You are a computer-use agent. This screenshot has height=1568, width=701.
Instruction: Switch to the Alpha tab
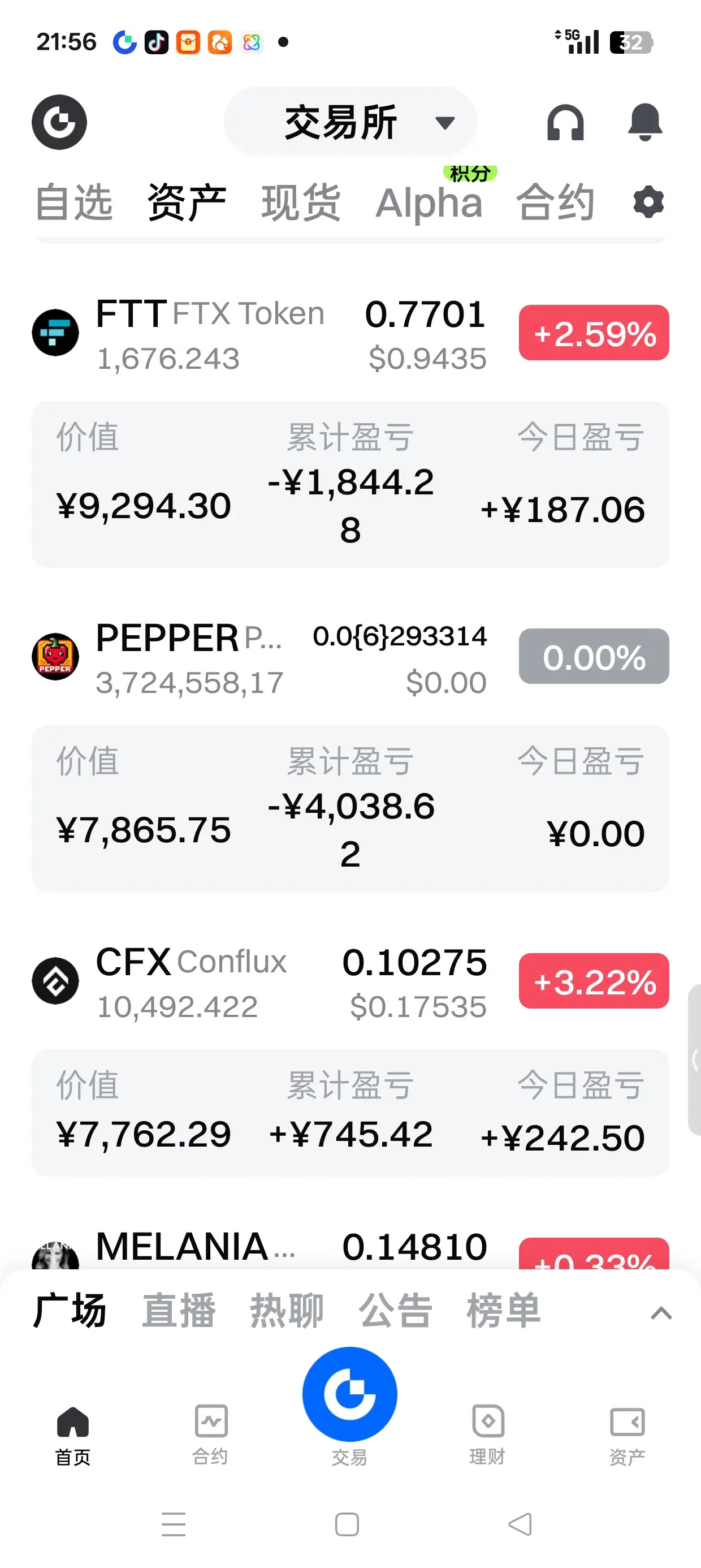point(429,202)
